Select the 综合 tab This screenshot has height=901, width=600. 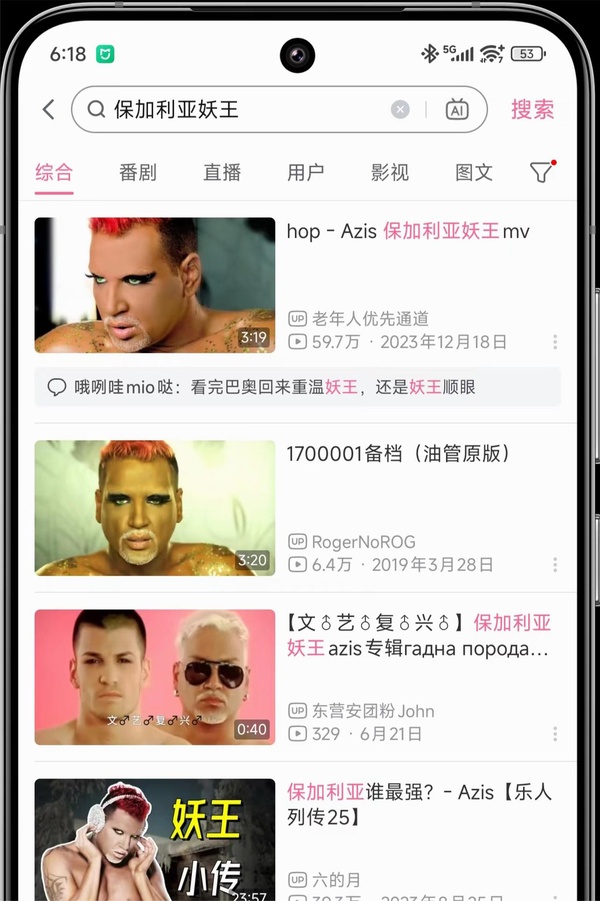pyautogui.click(x=54, y=172)
